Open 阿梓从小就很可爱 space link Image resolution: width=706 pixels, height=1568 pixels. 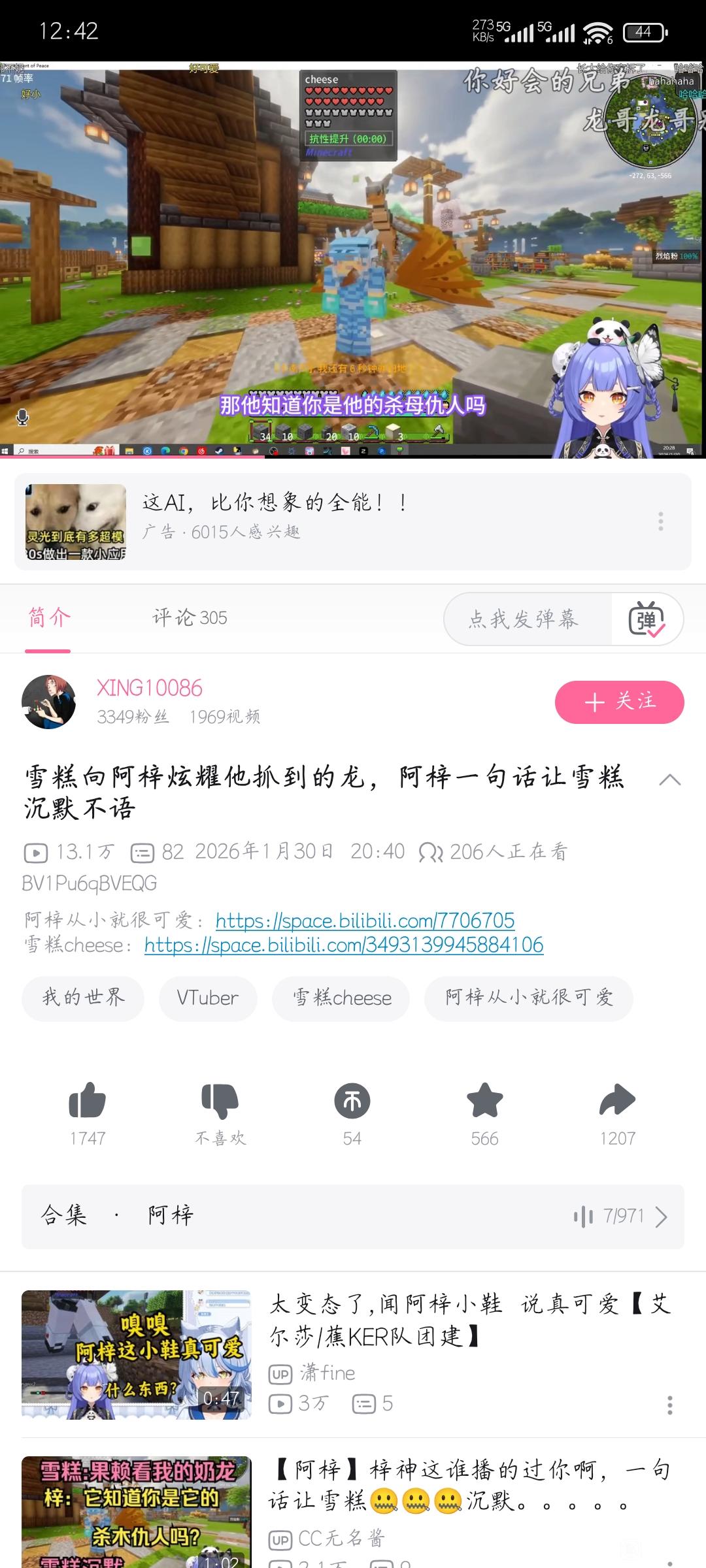(x=365, y=921)
